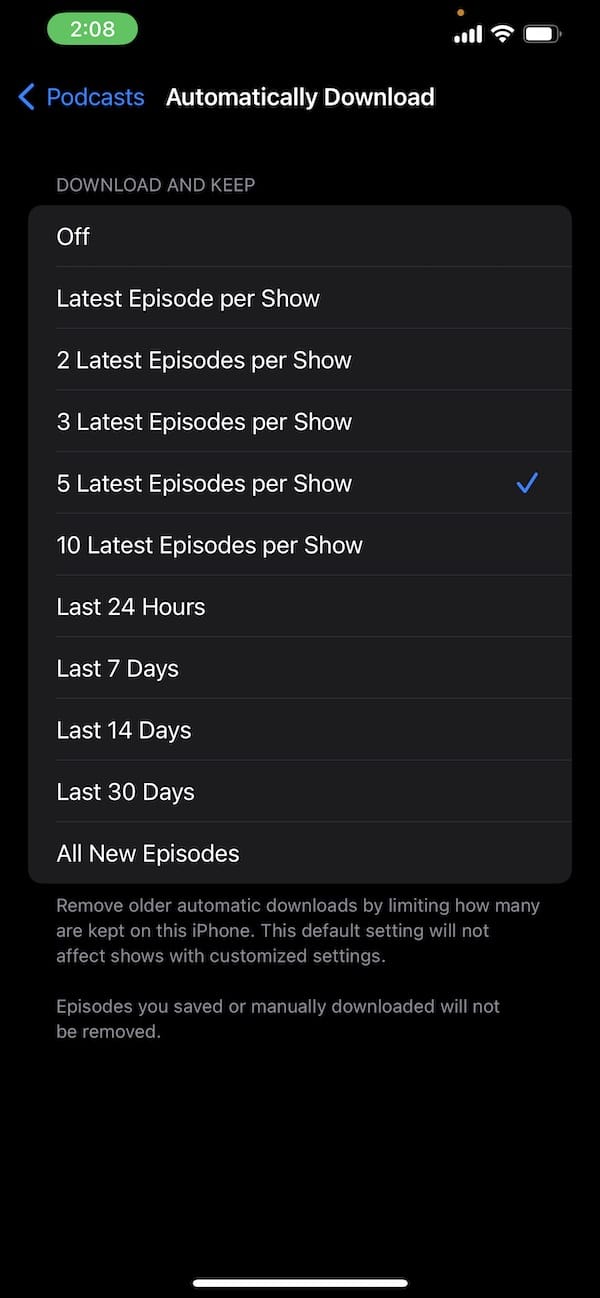Pick the Last 30 Days option
Image resolution: width=600 pixels, height=1298 pixels.
click(300, 792)
